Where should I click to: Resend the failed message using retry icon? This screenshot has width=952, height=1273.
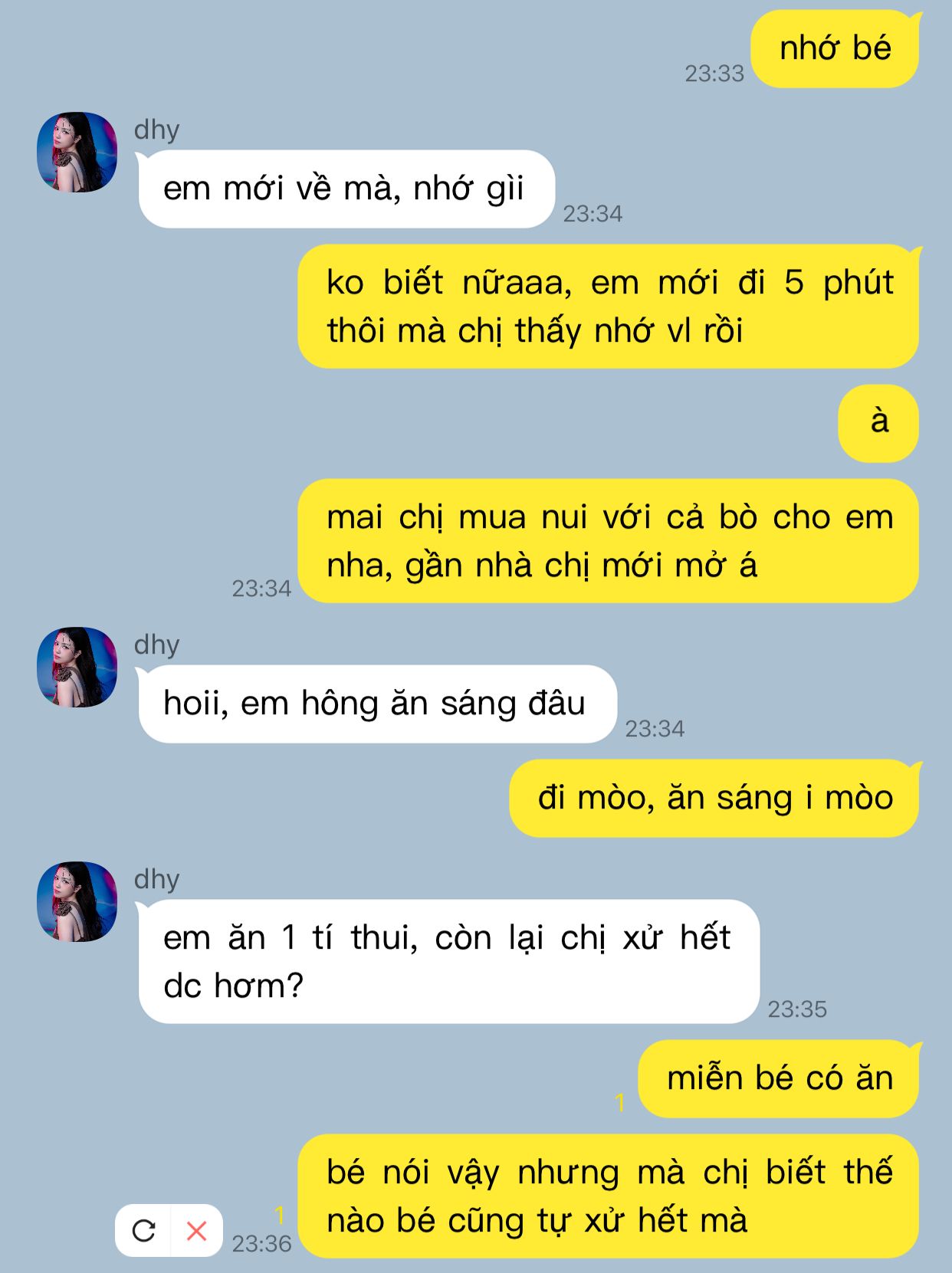point(143,1231)
